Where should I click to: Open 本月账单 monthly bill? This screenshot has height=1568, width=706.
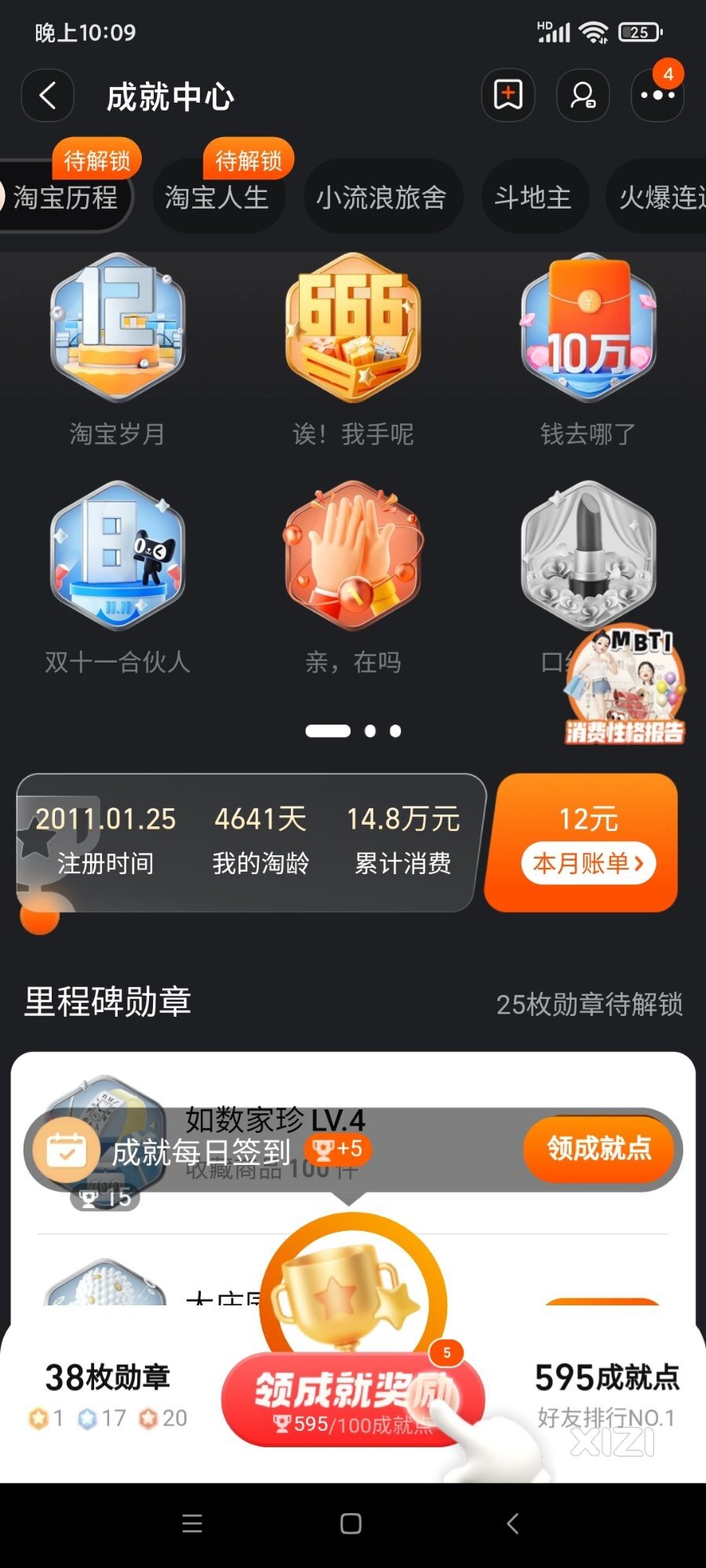[588, 863]
